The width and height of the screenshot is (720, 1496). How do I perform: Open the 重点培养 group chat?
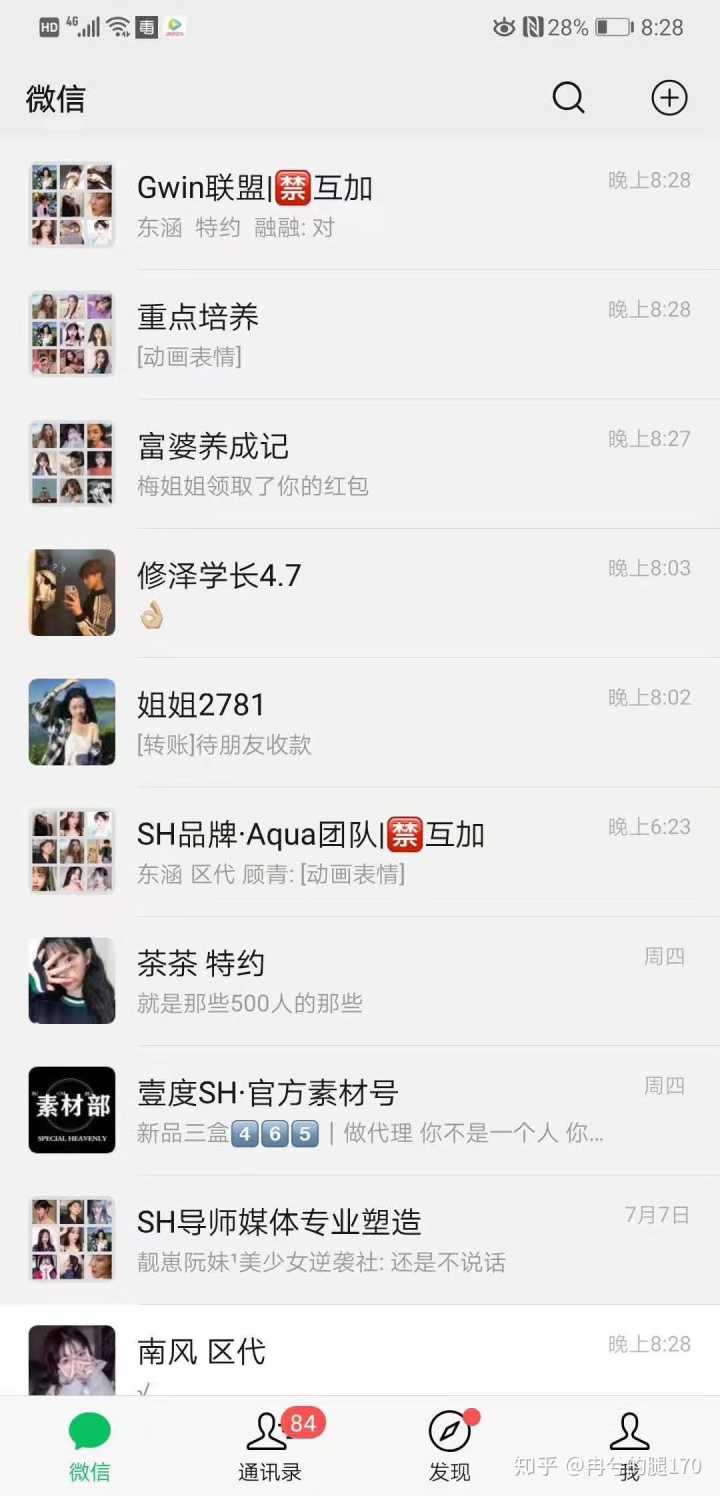click(360, 334)
